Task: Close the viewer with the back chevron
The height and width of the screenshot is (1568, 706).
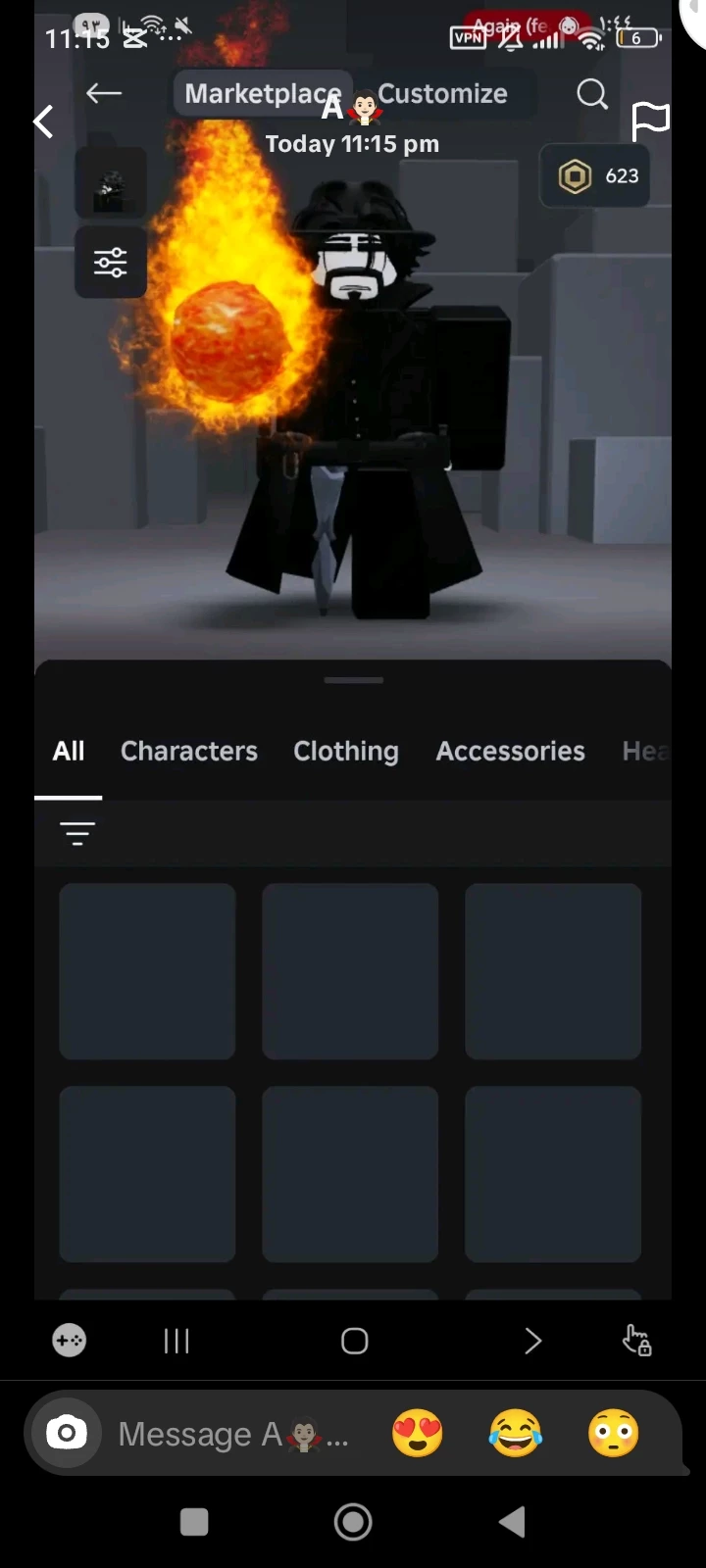Action: [x=43, y=122]
